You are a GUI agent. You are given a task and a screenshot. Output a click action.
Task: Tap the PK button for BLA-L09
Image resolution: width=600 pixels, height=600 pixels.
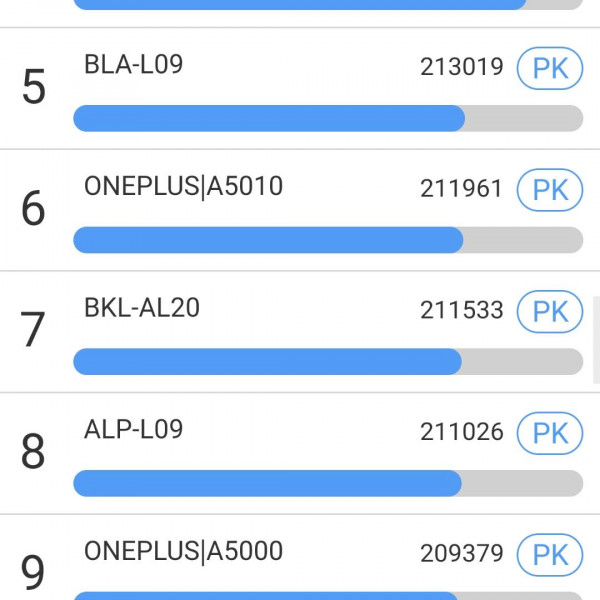point(549,68)
